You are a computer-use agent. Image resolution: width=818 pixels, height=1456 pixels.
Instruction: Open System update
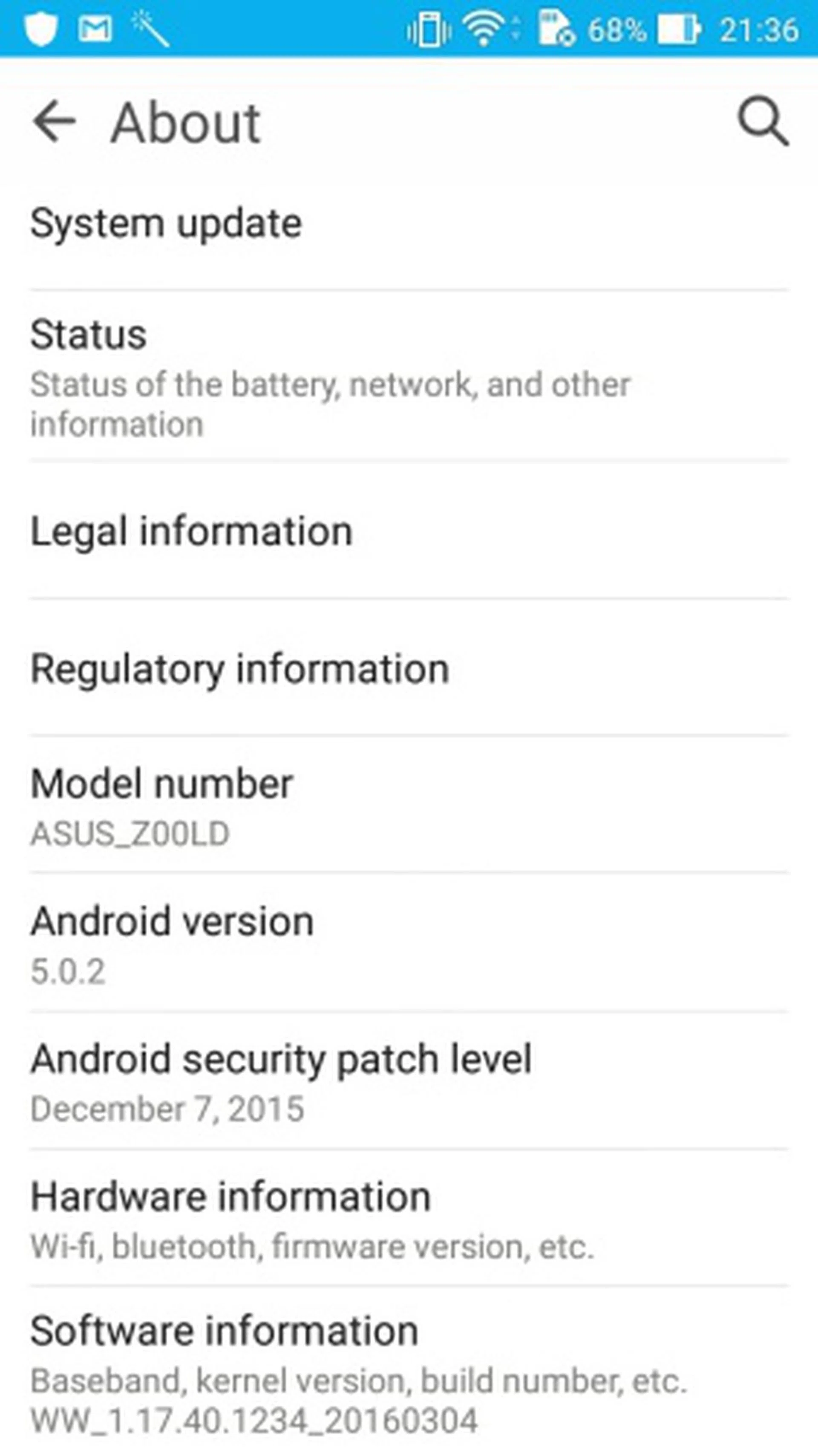(166, 224)
